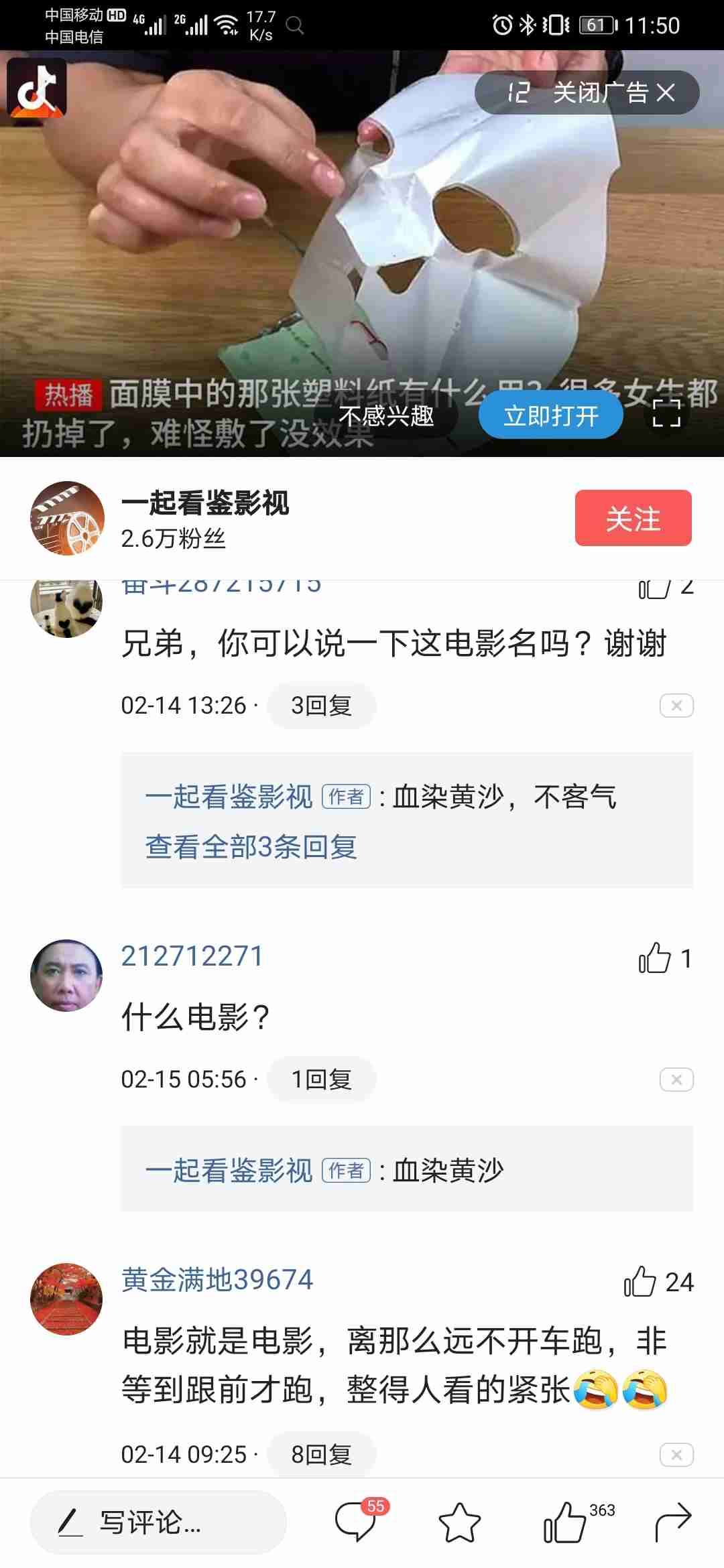This screenshot has width=724, height=1568.
Task: View all replies via 查看全部3条回复
Action: [251, 847]
